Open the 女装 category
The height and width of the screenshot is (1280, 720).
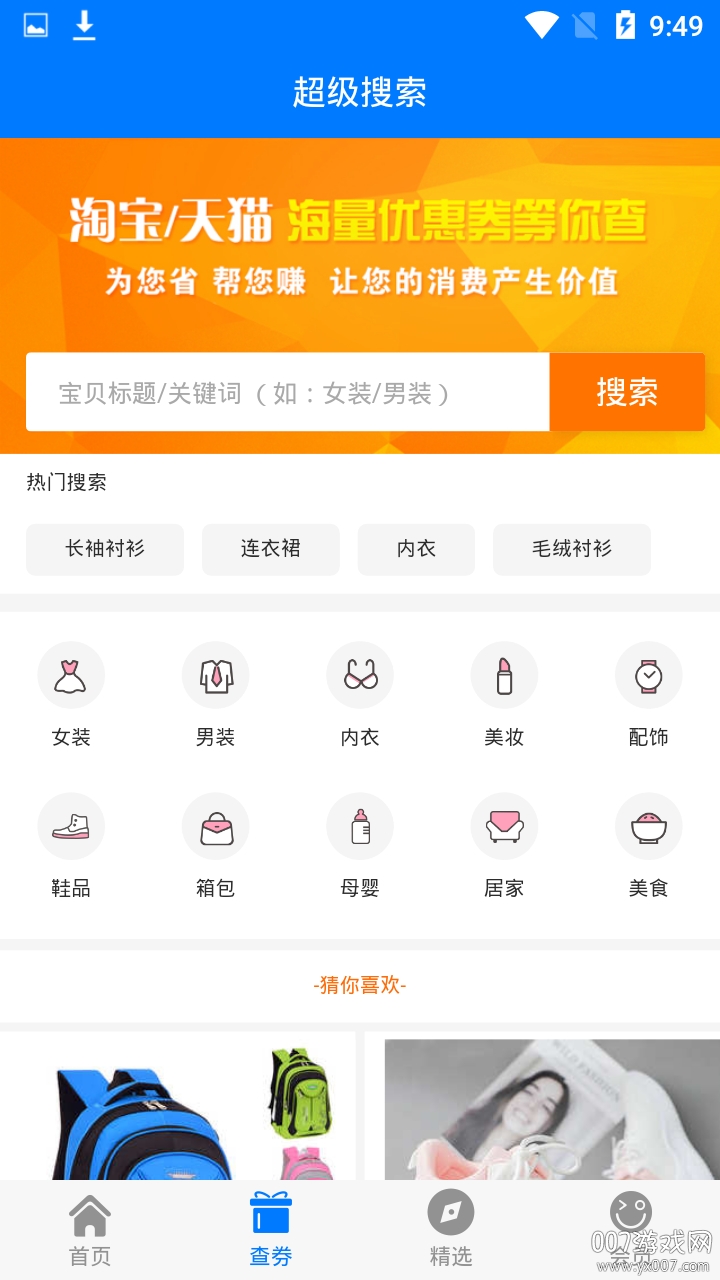tap(71, 695)
